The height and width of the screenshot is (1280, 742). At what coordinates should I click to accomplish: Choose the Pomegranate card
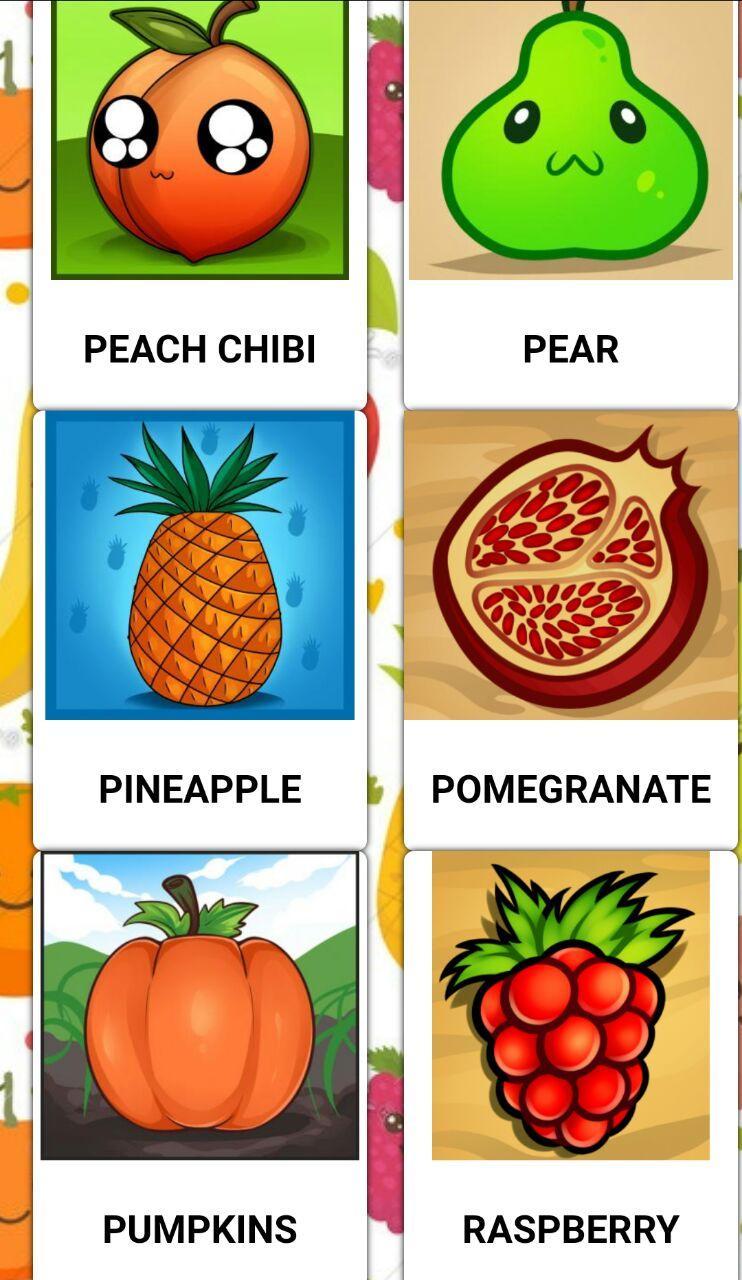pos(570,630)
